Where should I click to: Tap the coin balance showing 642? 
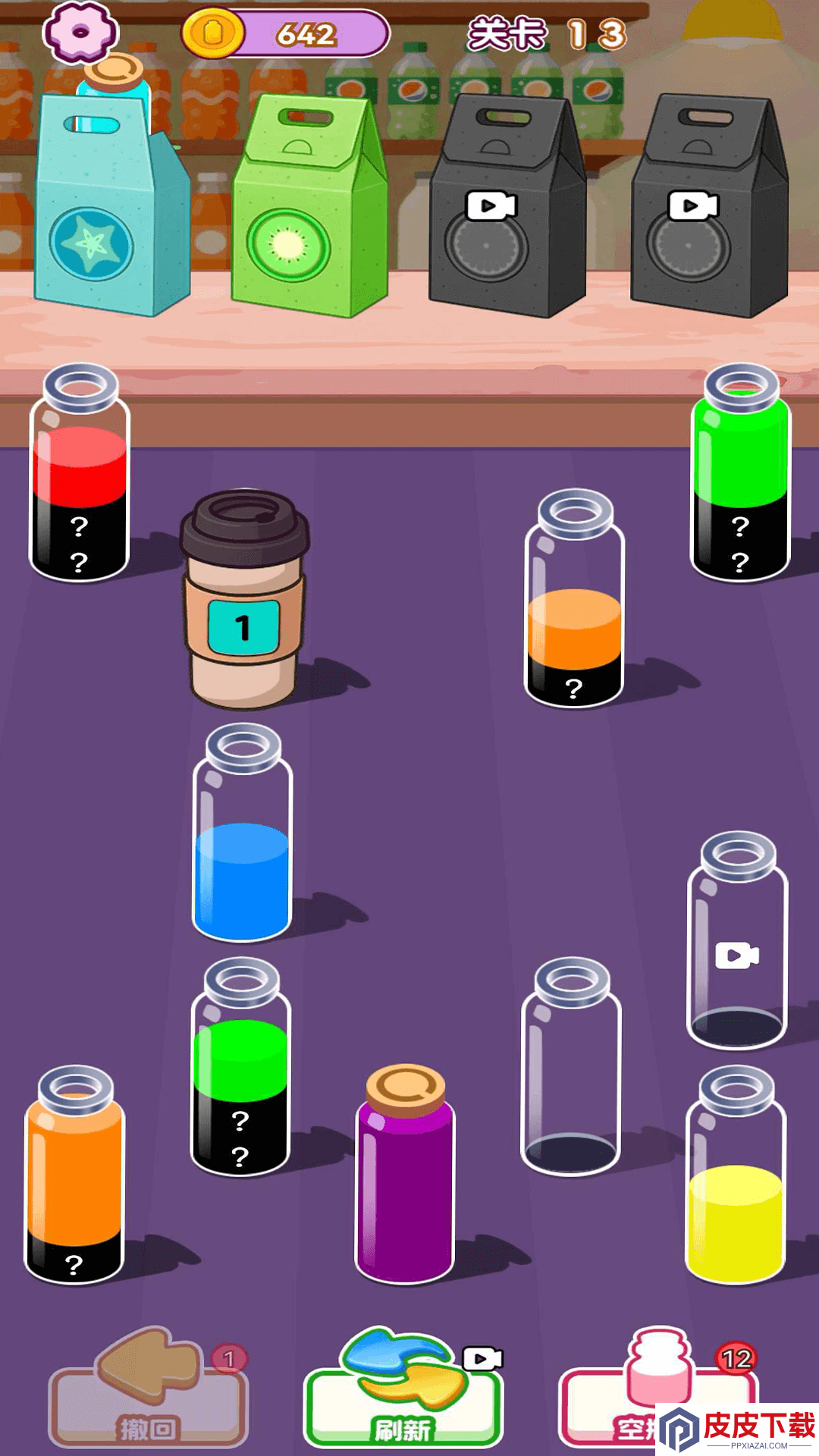286,33
